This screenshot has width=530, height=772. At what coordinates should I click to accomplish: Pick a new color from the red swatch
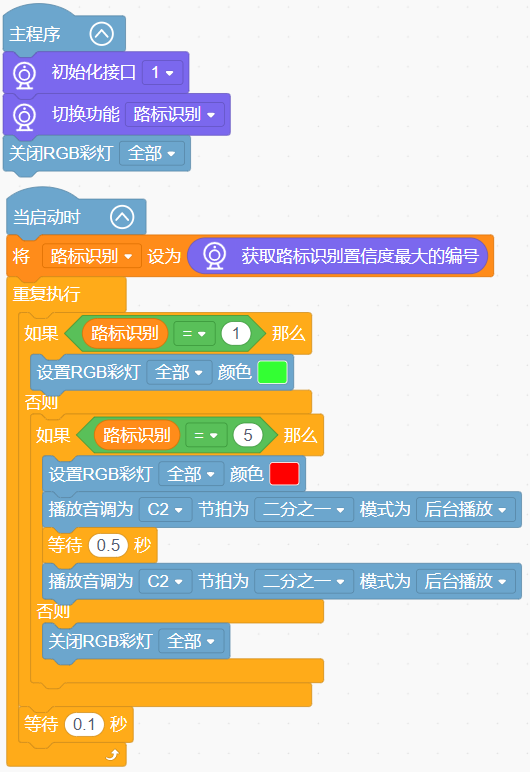pyautogui.click(x=284, y=474)
